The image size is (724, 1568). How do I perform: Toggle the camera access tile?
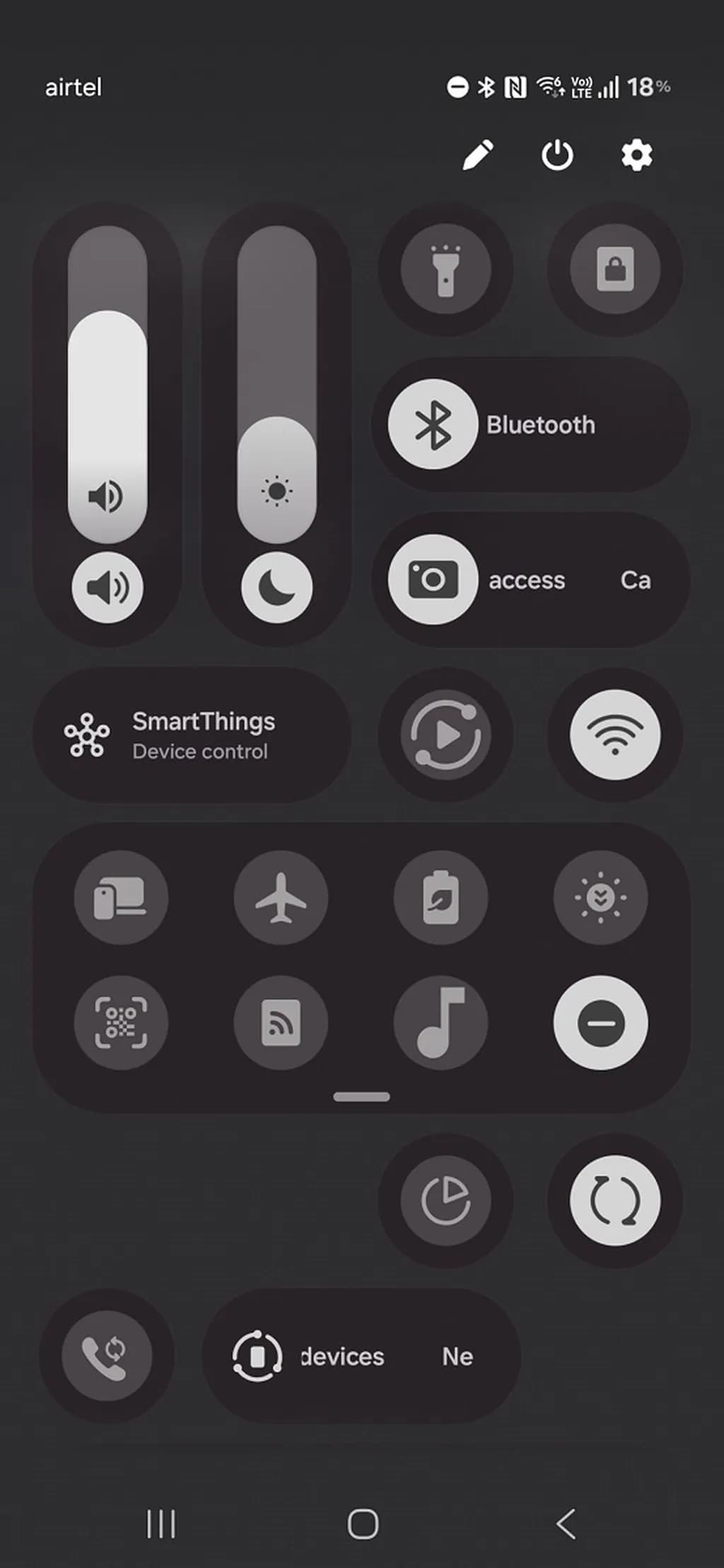[433, 580]
